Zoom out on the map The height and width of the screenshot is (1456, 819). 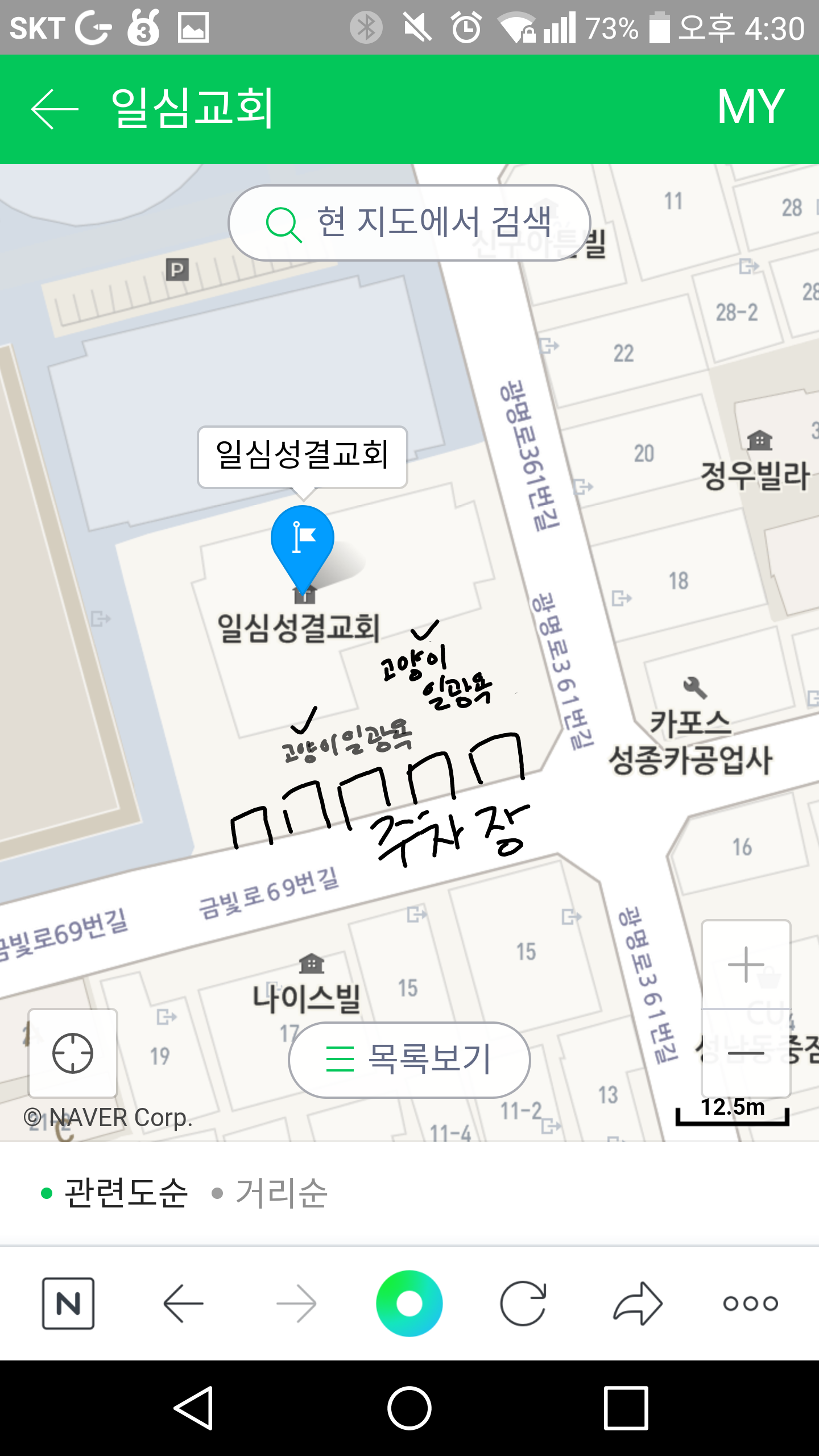point(746,1054)
